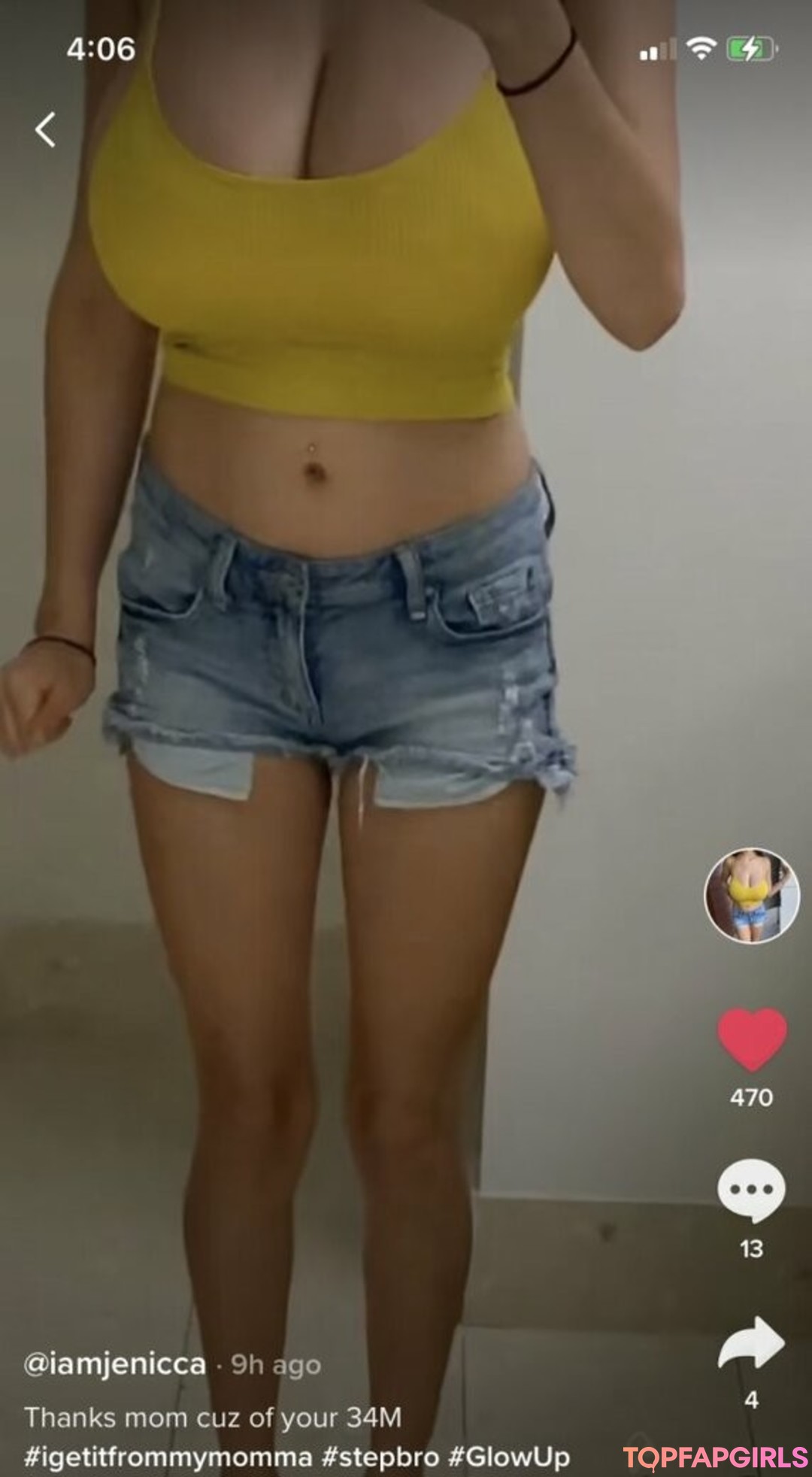The image size is (812, 1477).
Task: Open the comments bubble
Action: [751, 1190]
